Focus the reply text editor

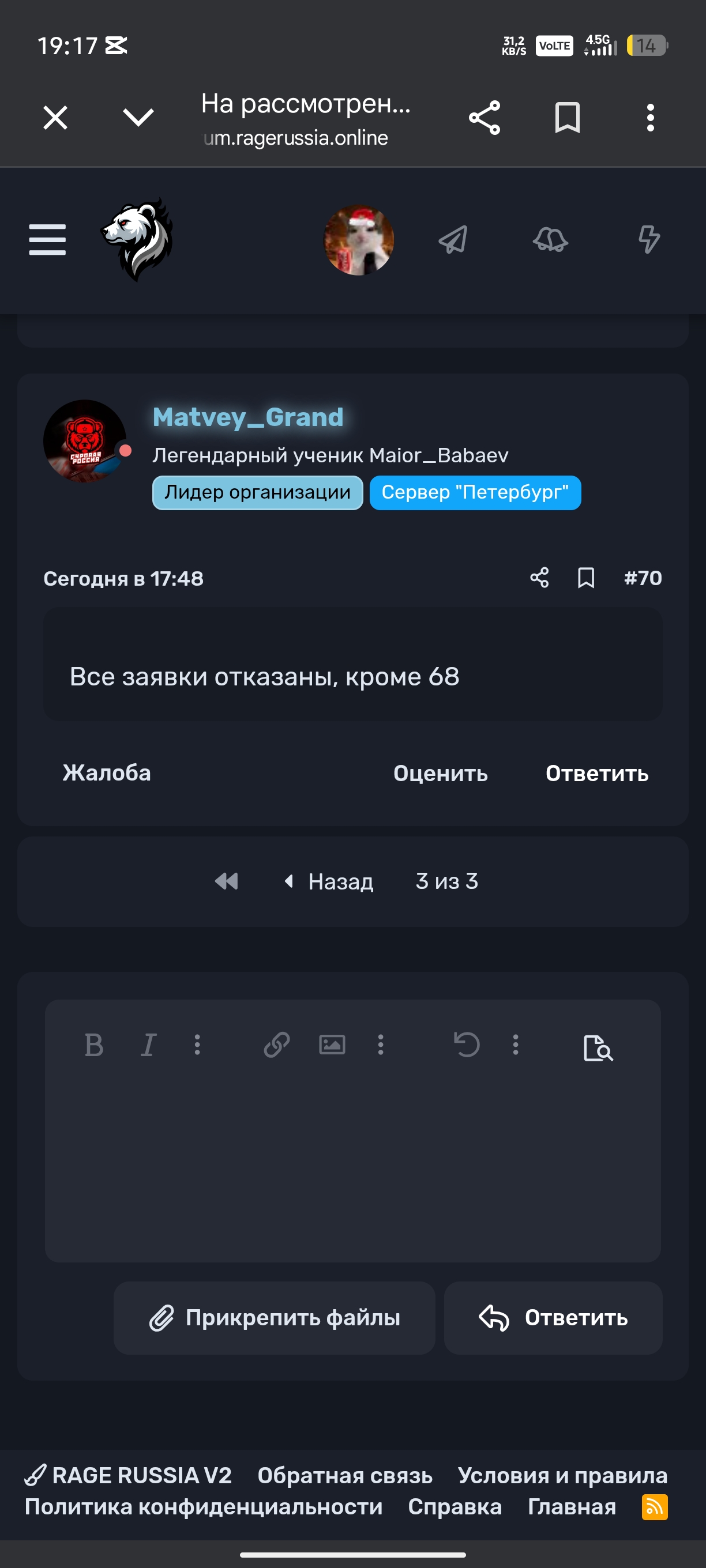click(352, 1163)
